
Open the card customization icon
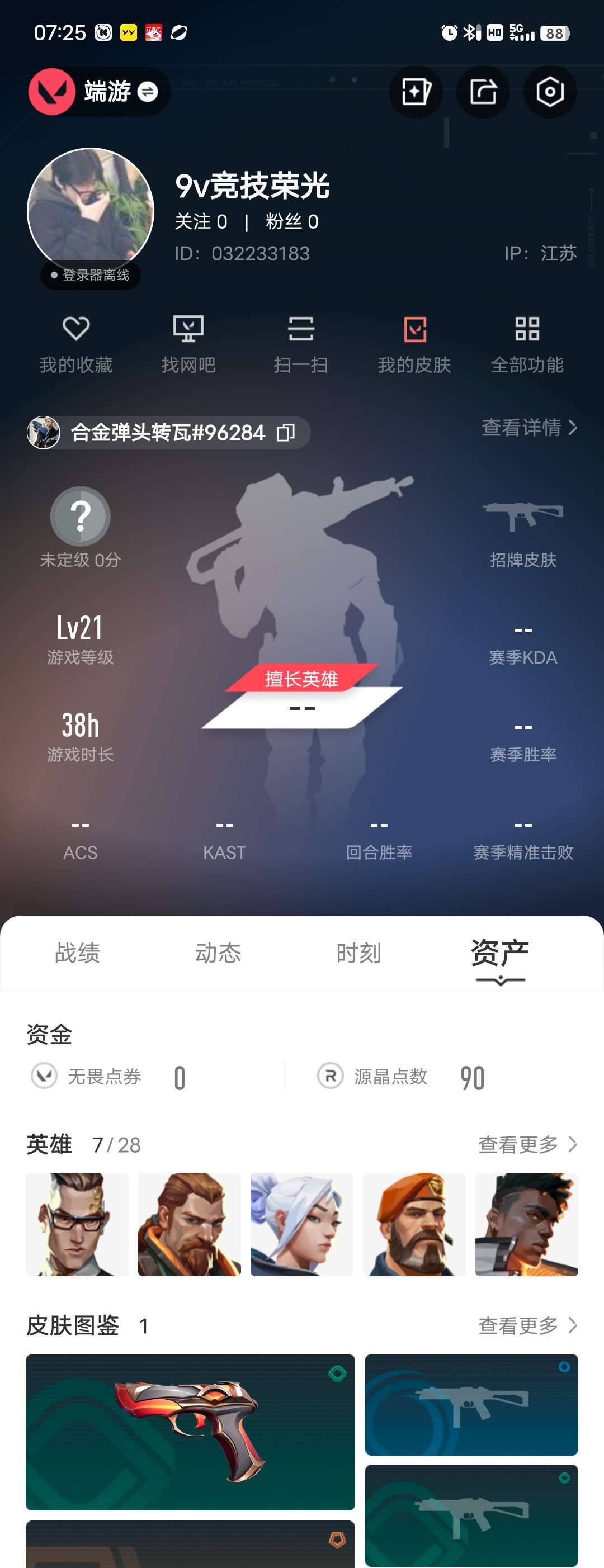[416, 92]
